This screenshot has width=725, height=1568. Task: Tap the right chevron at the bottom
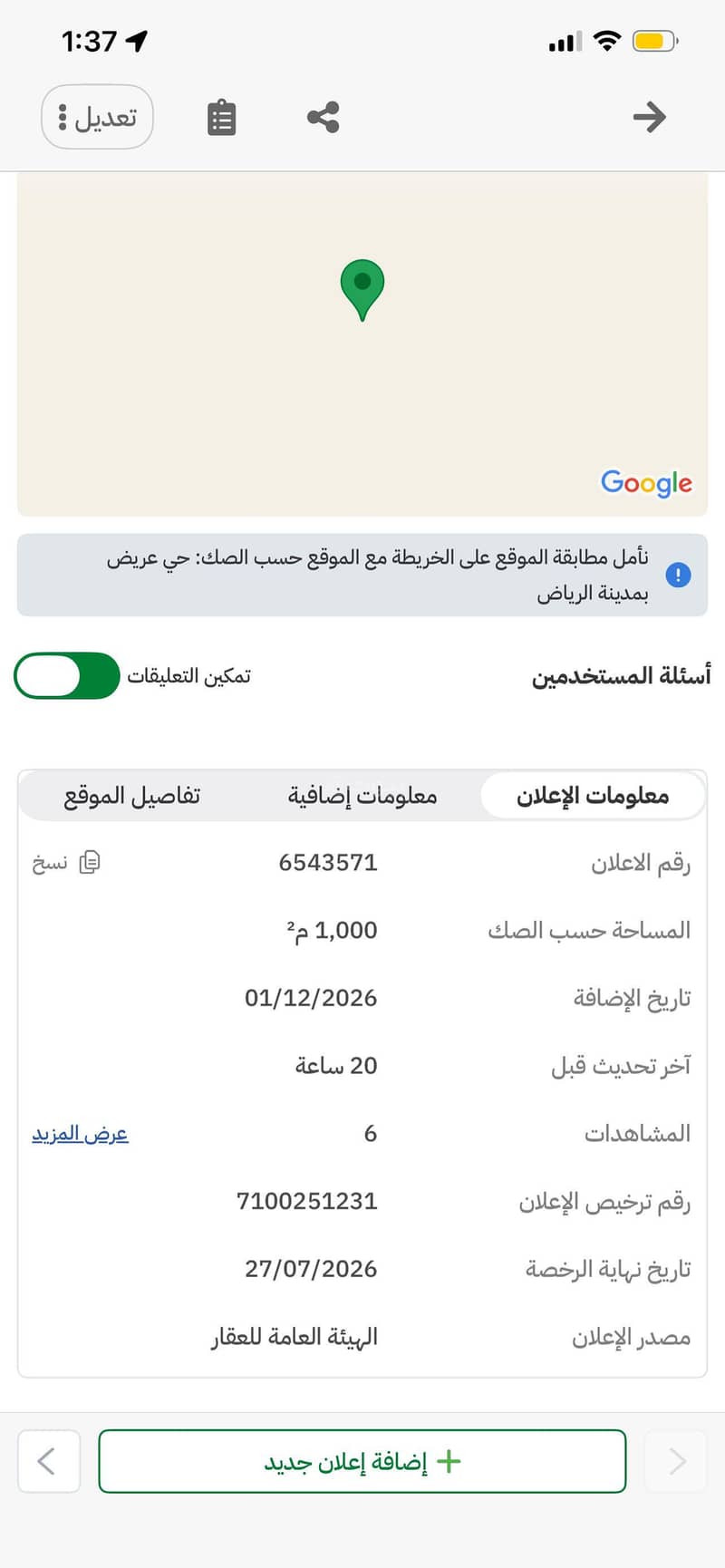click(x=676, y=1461)
